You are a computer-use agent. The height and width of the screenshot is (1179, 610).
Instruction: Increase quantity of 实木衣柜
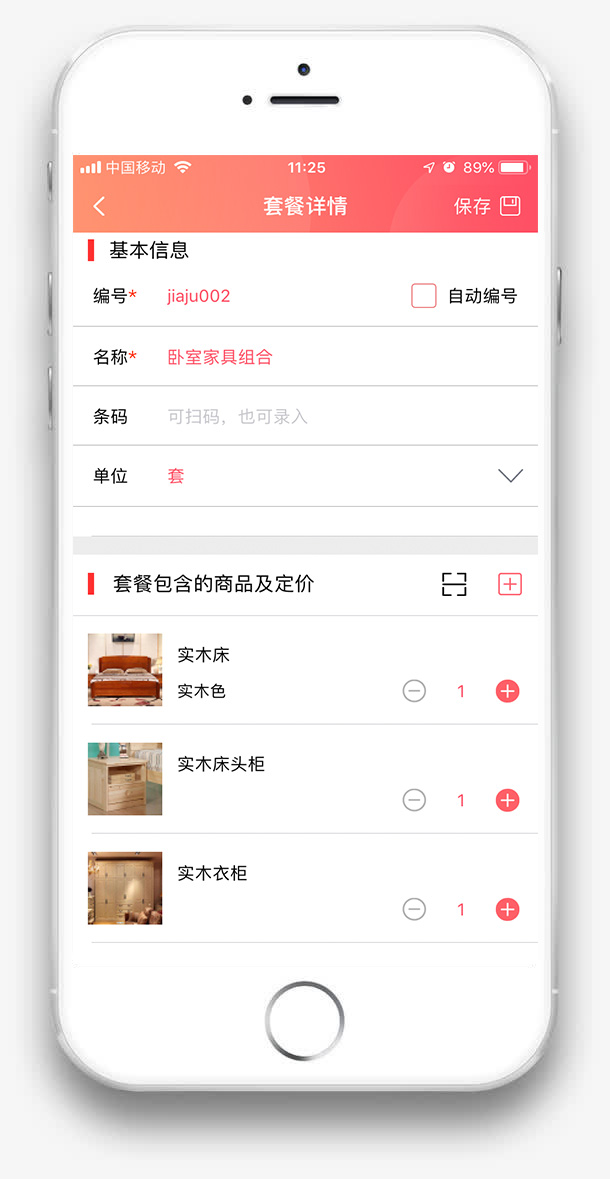[508, 909]
